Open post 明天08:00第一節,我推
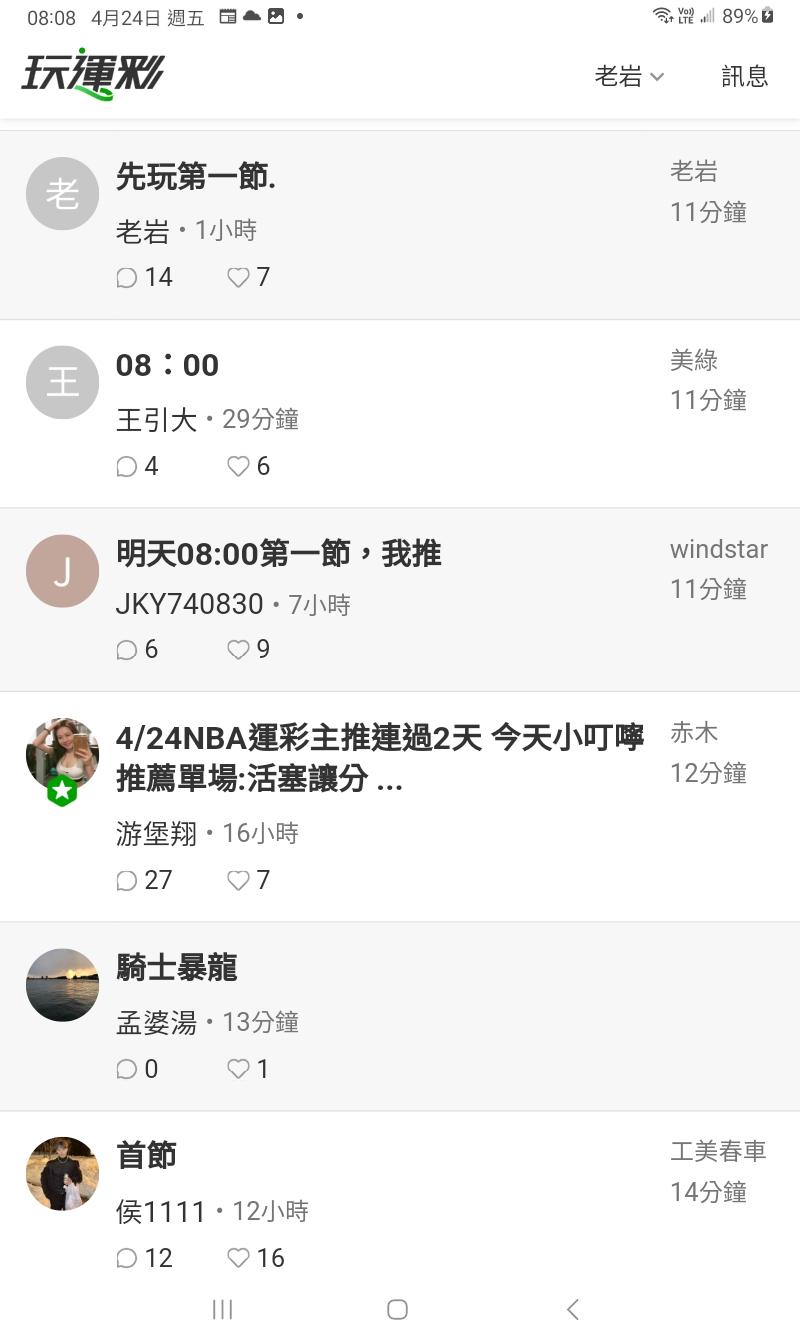800x1340 pixels. pos(278,553)
